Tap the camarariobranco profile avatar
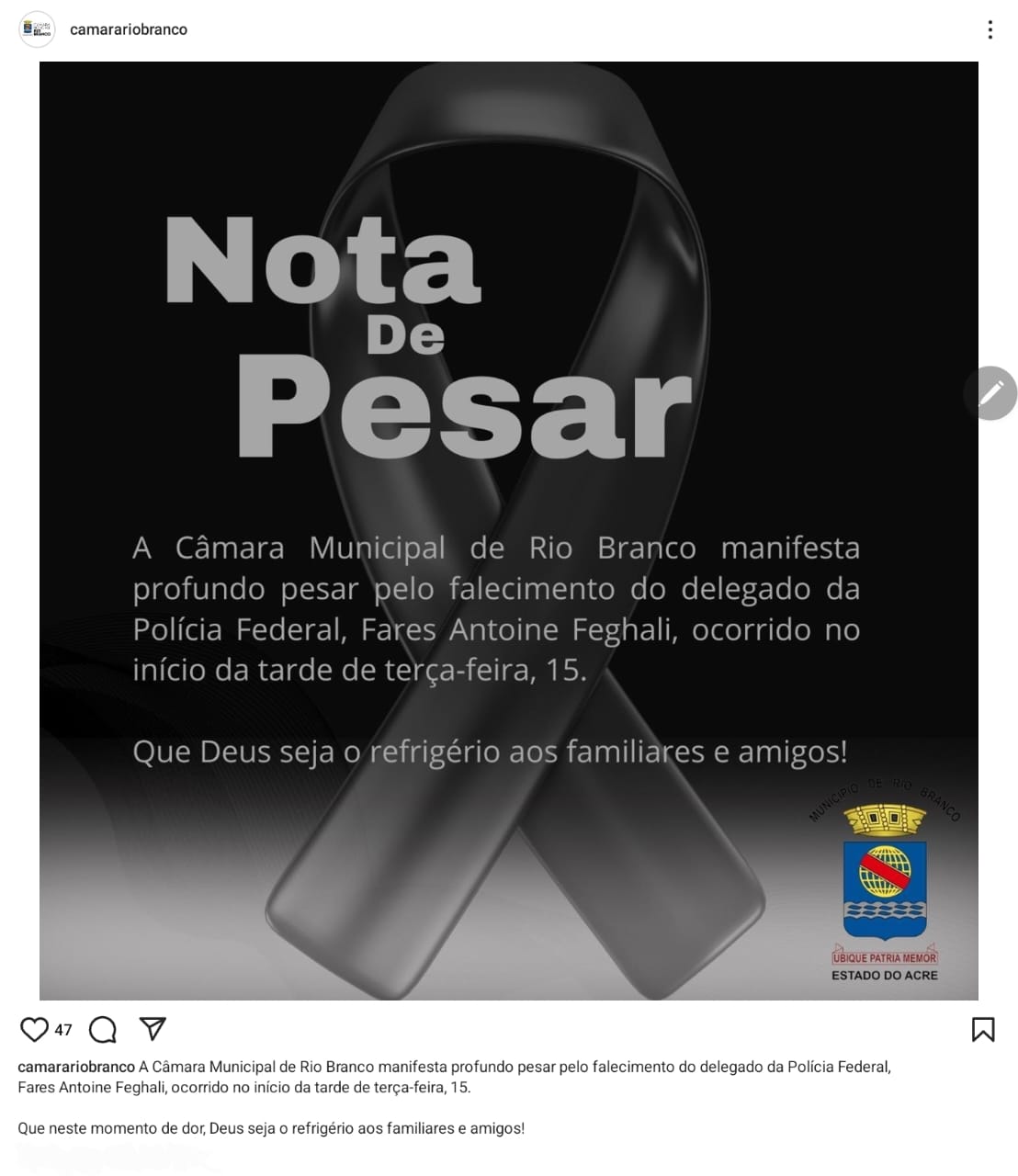This screenshot has height=1176, width=1018. tap(38, 29)
